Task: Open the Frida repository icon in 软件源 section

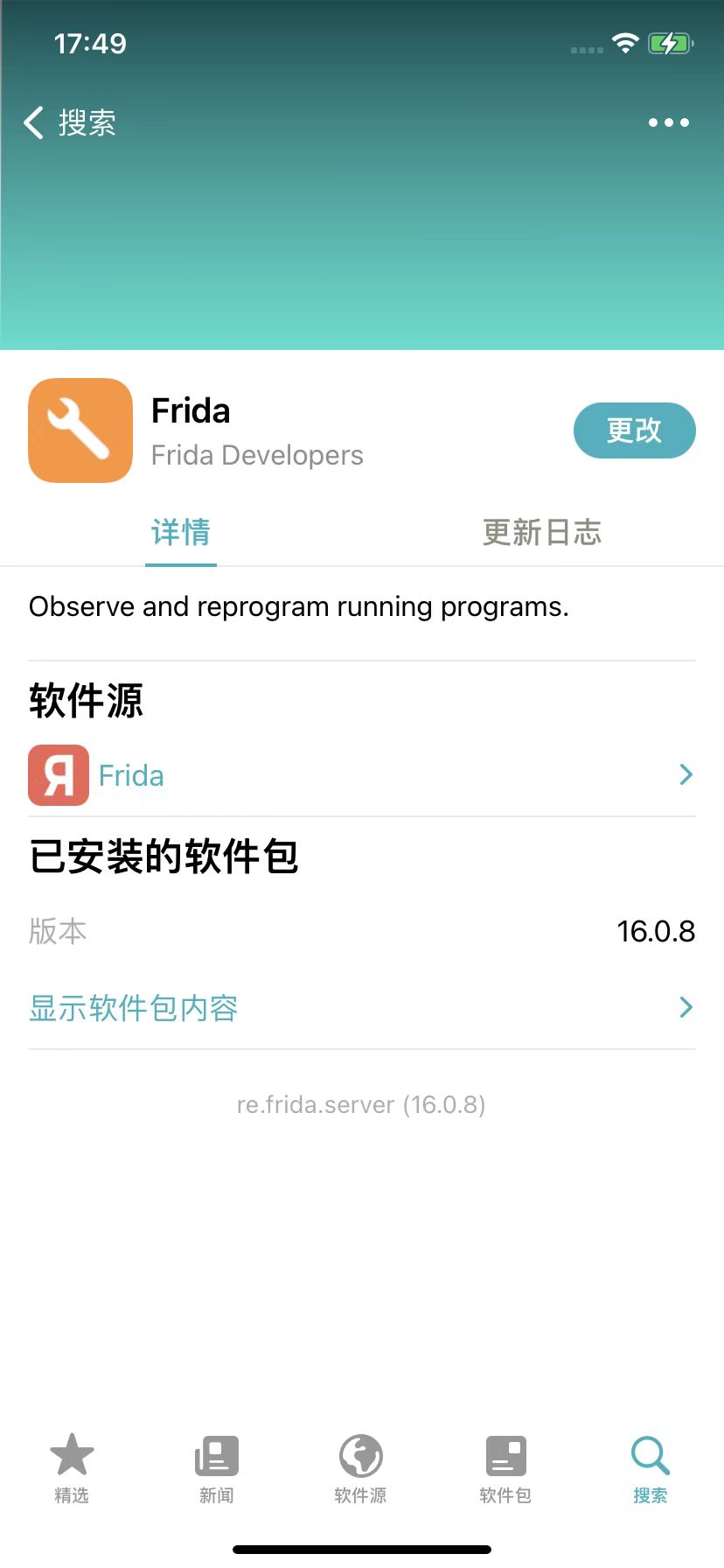Action: (x=58, y=774)
